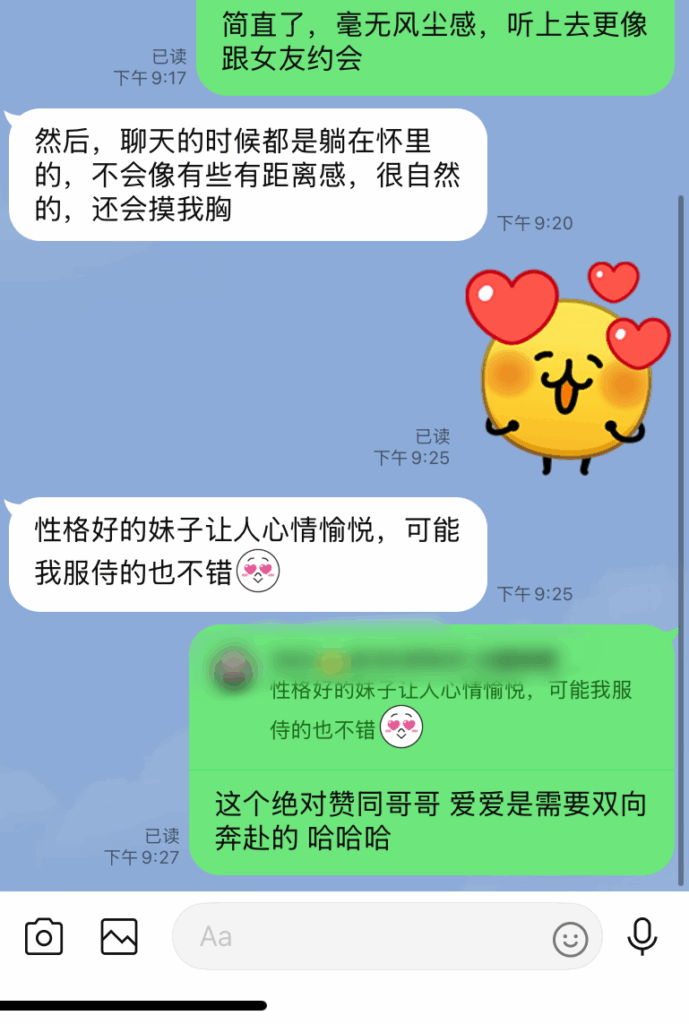Image resolution: width=689 pixels, height=1024 pixels.
Task: Focus the Aa message input field
Action: pos(360,937)
